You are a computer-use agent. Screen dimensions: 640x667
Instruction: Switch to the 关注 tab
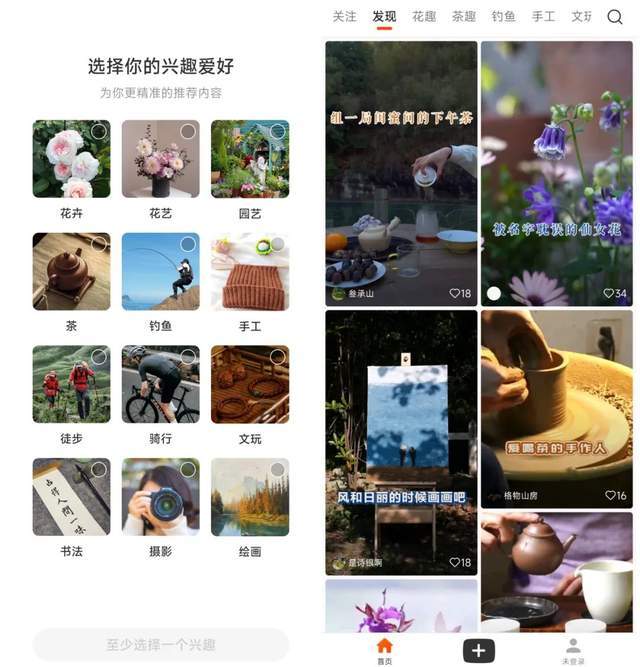point(344,17)
